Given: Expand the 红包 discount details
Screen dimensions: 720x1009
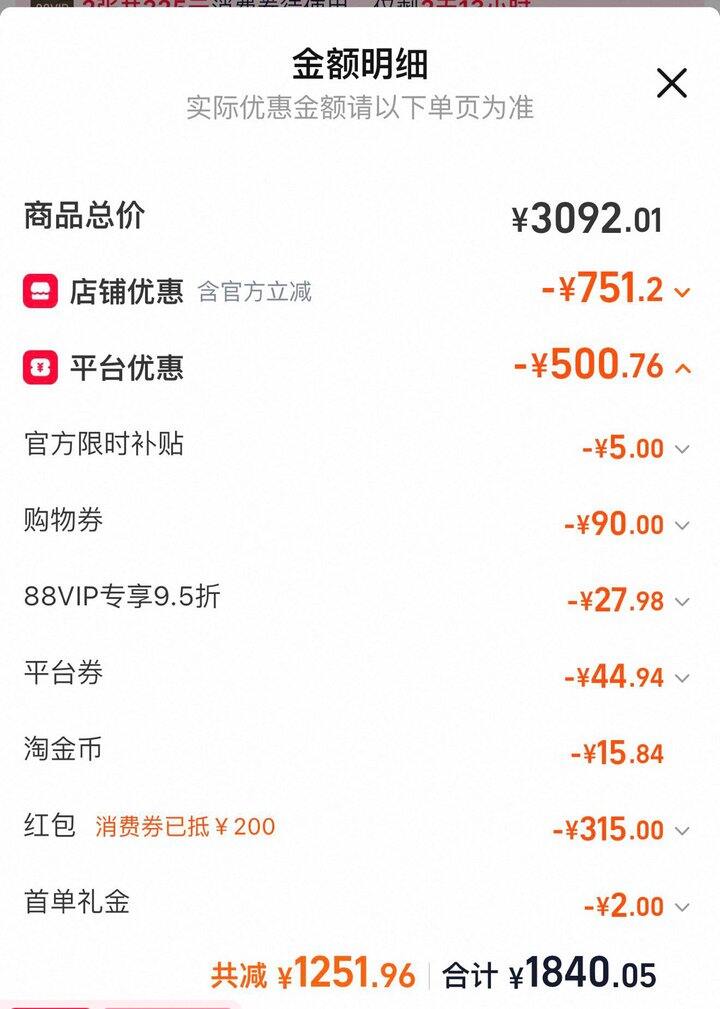Looking at the screenshot, I should coord(682,830).
